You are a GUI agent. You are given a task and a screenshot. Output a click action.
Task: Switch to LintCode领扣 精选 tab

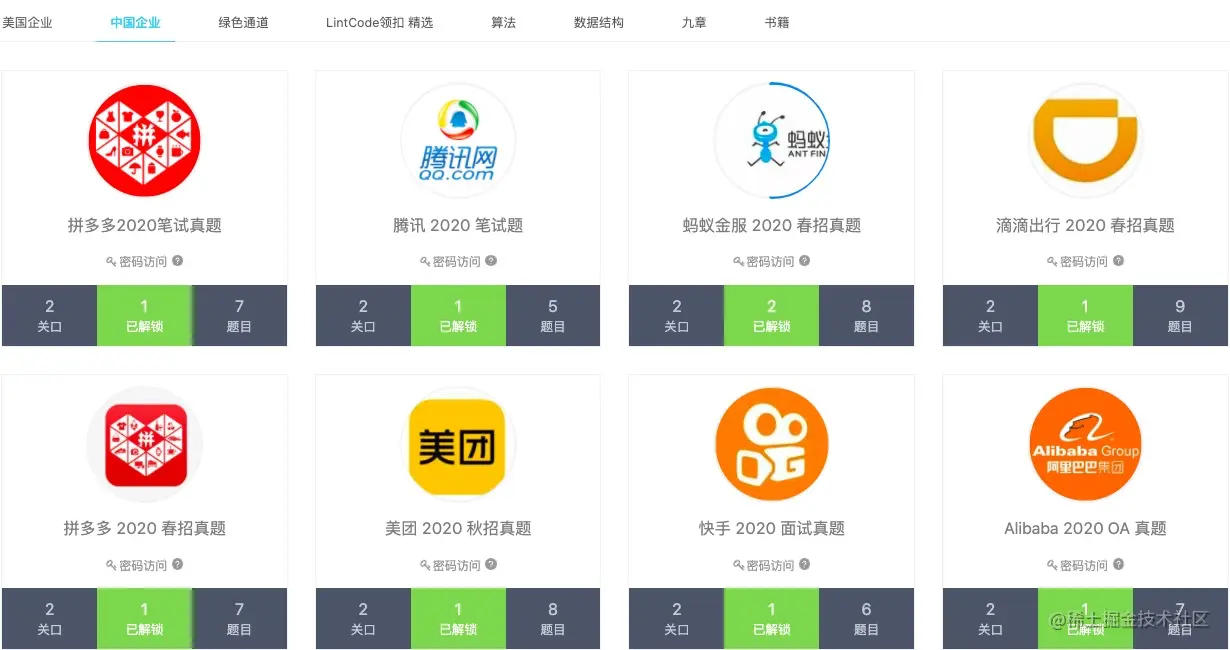(x=379, y=22)
